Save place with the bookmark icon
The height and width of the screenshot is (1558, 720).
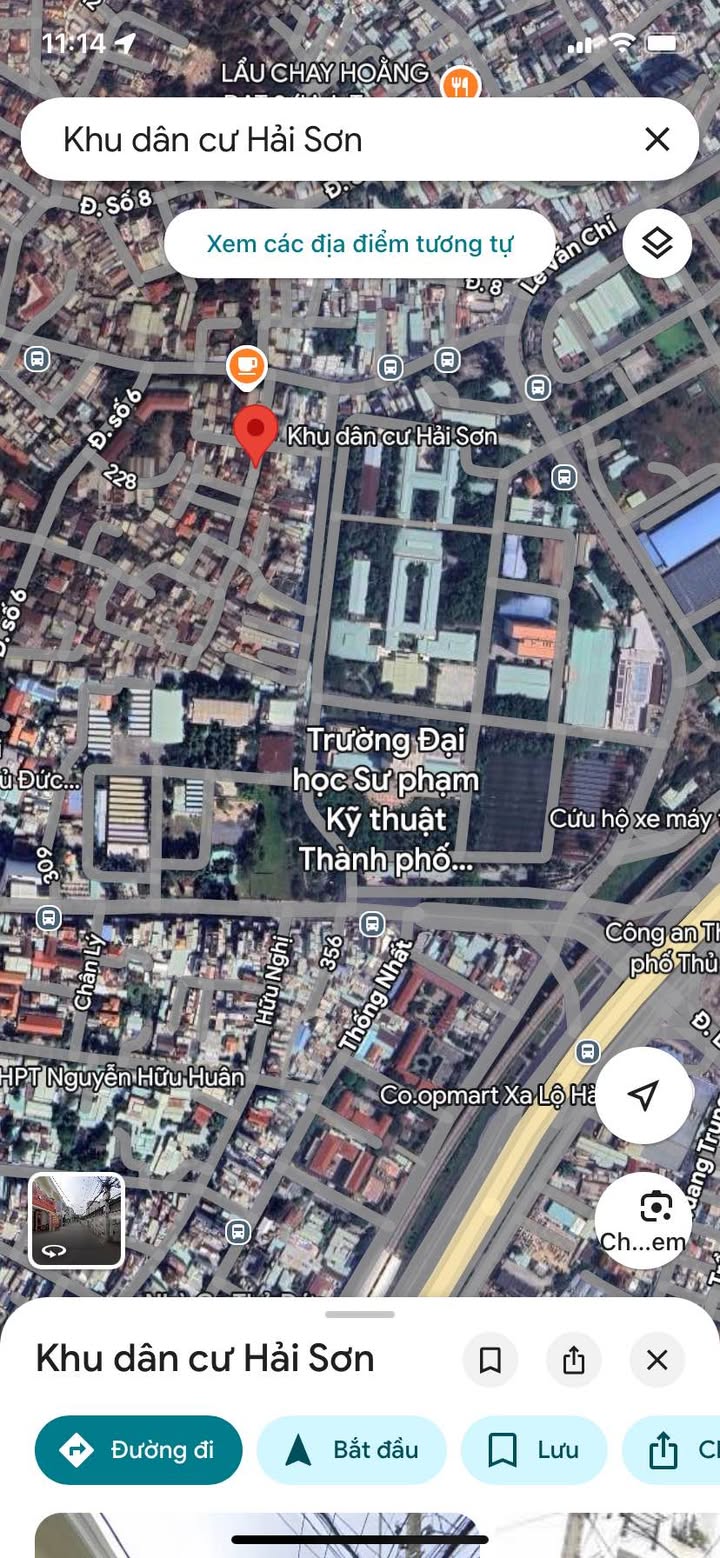490,1360
